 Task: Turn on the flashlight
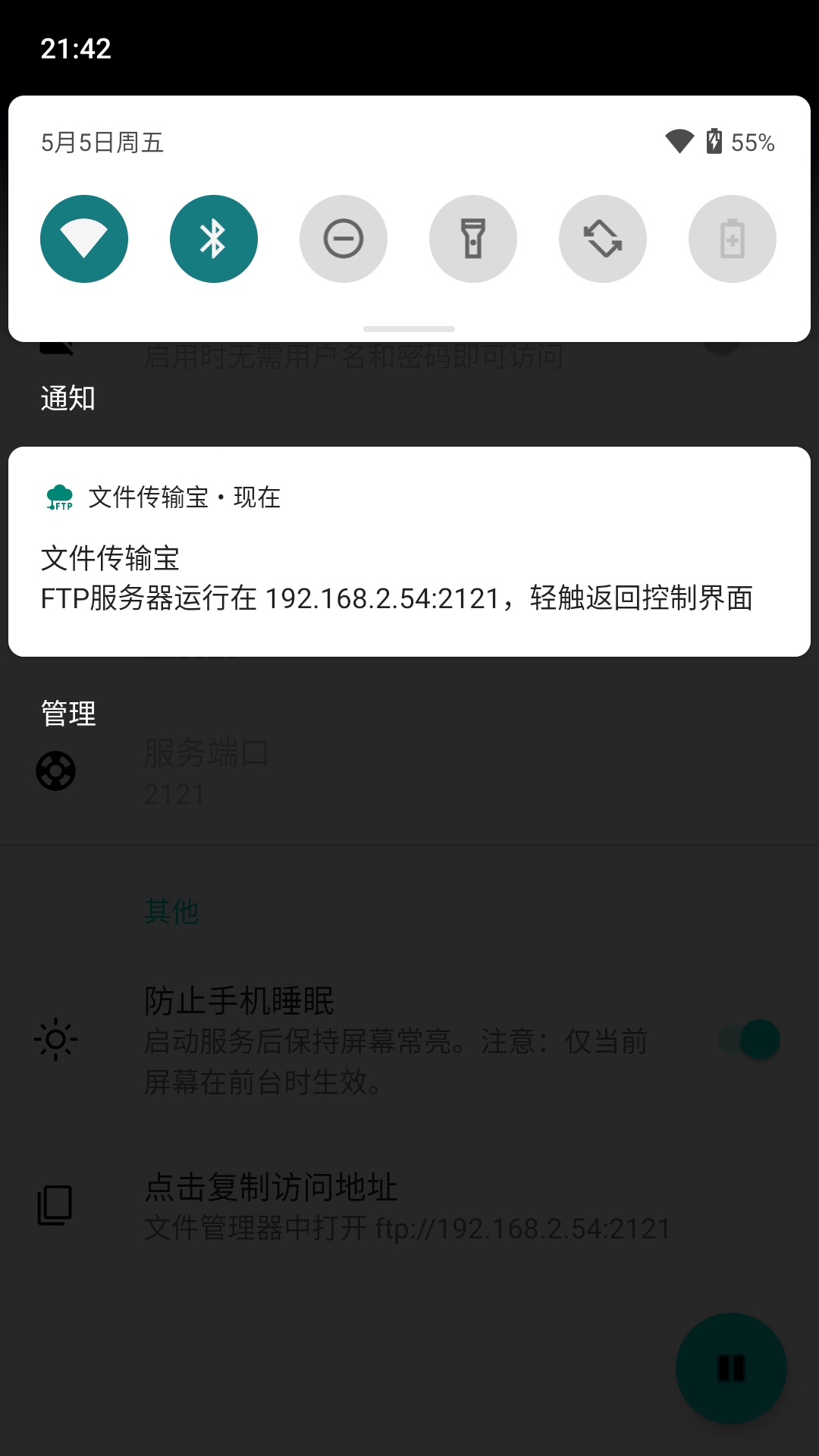(x=473, y=238)
